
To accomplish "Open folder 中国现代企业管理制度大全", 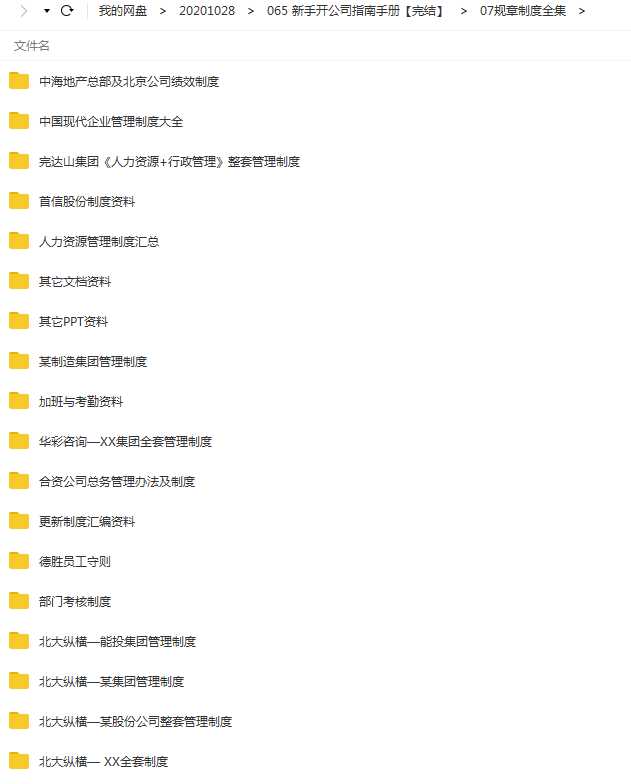I will point(111,122).
